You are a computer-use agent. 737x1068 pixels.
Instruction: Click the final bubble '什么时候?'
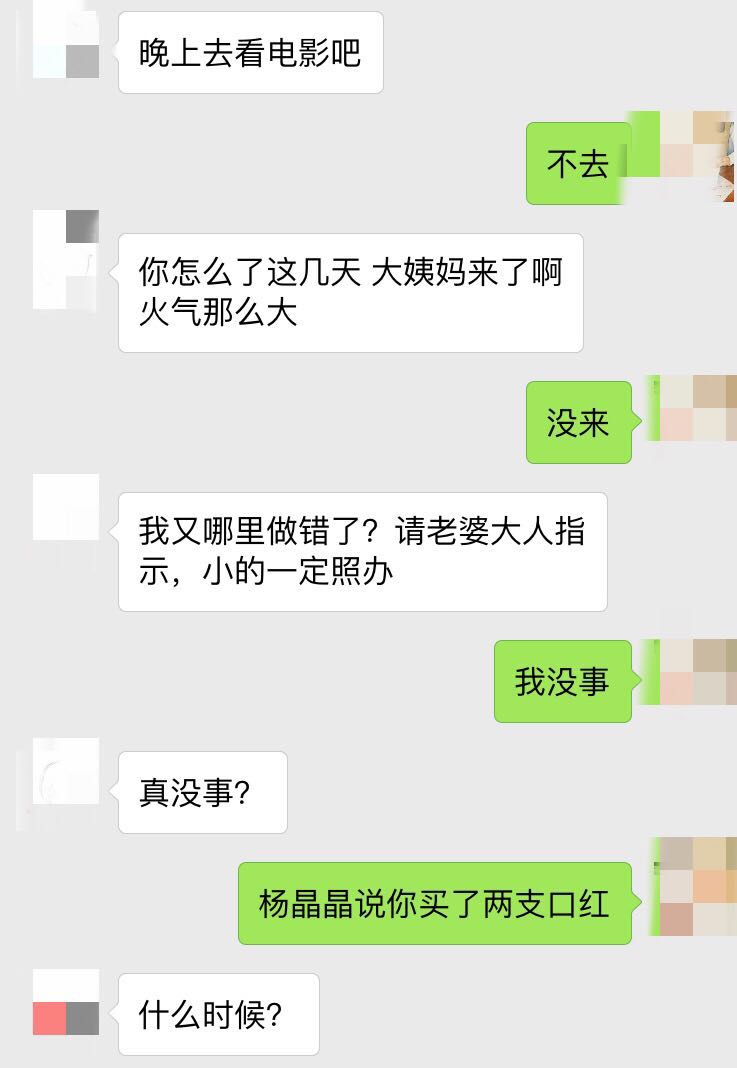click(x=217, y=1014)
